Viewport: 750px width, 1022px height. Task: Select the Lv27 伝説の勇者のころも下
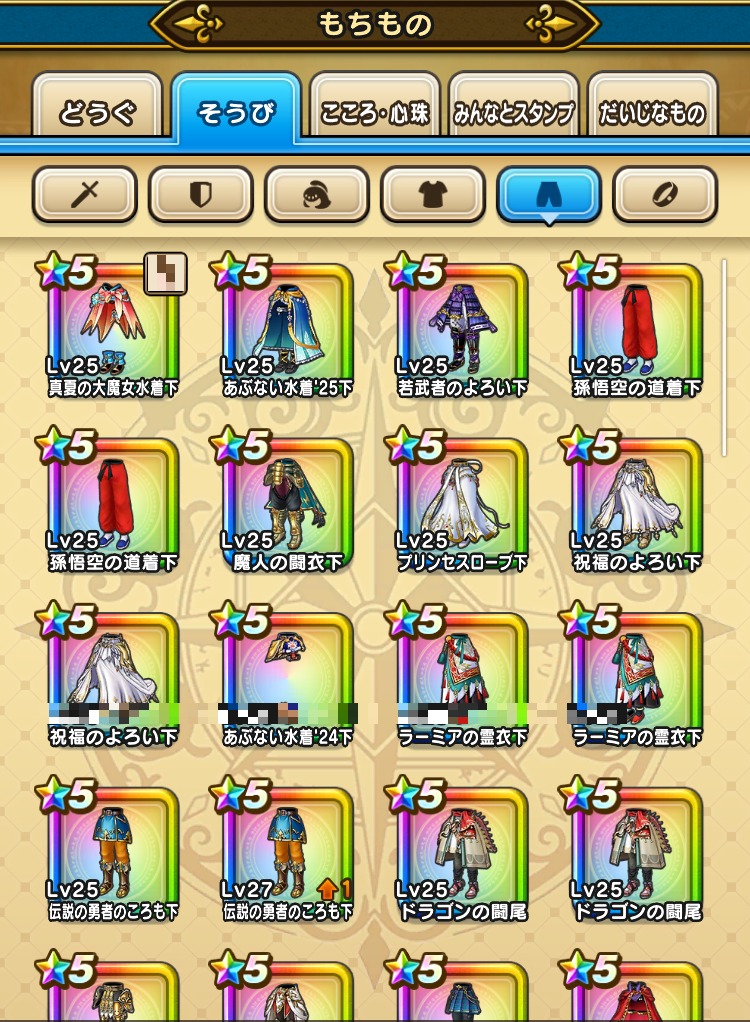(x=288, y=855)
